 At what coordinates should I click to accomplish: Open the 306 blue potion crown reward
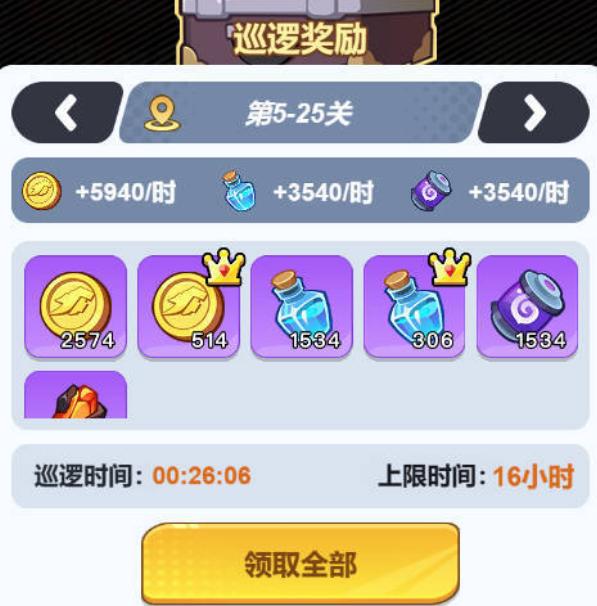pyautogui.click(x=415, y=306)
